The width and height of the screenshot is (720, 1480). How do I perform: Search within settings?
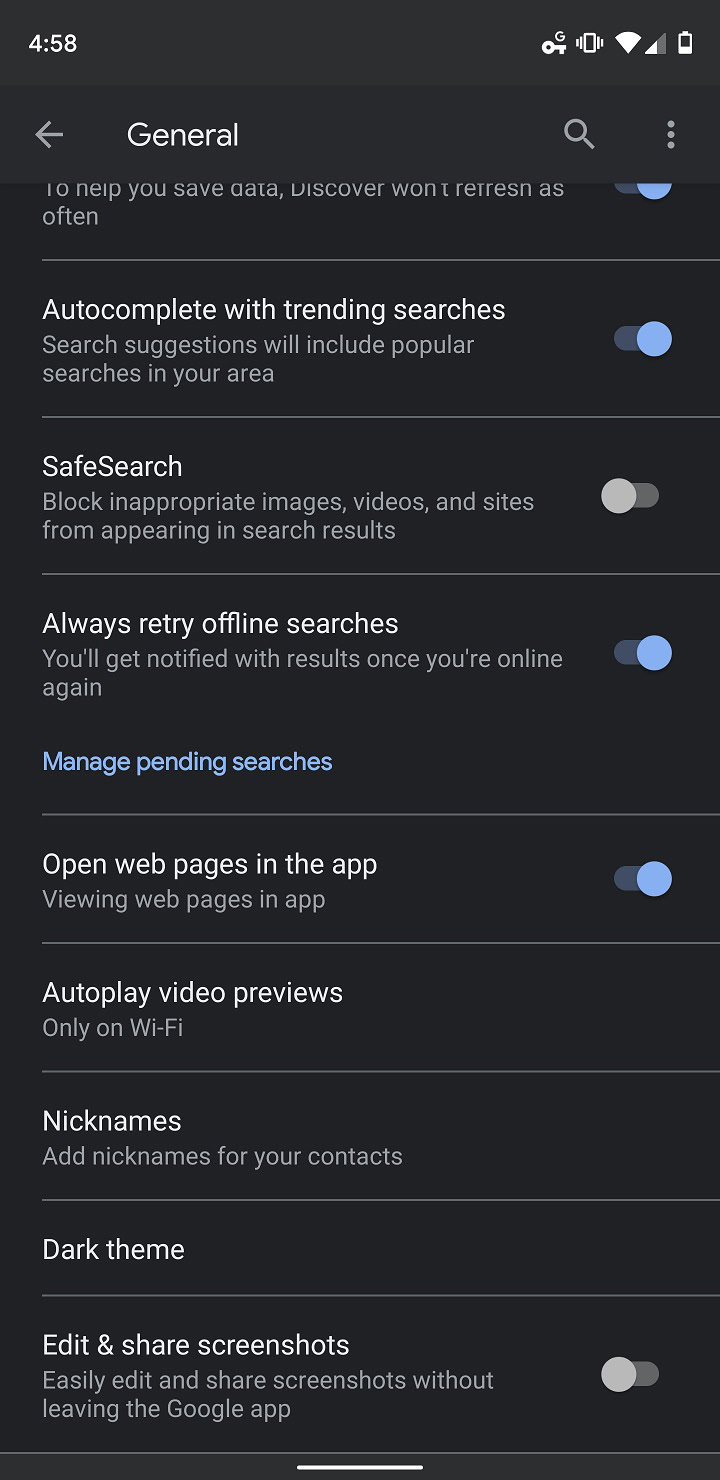tap(579, 134)
